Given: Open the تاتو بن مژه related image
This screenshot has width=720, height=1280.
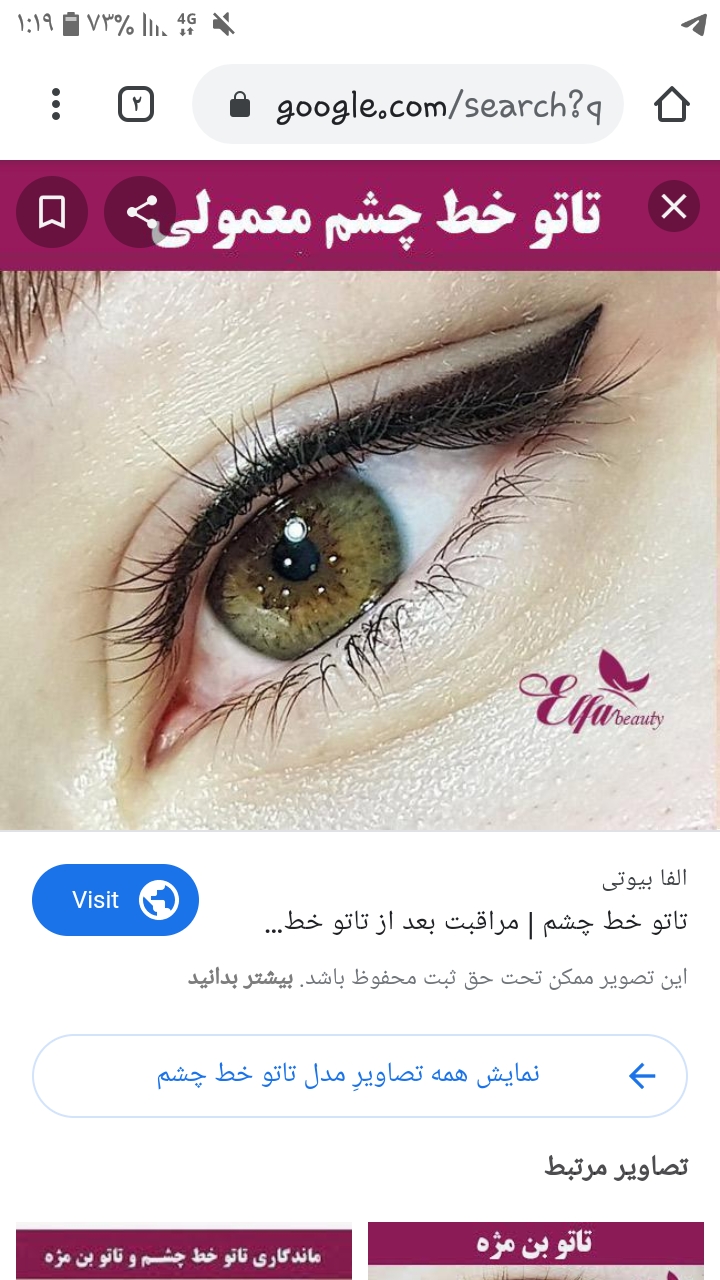Looking at the screenshot, I should [x=536, y=1250].
